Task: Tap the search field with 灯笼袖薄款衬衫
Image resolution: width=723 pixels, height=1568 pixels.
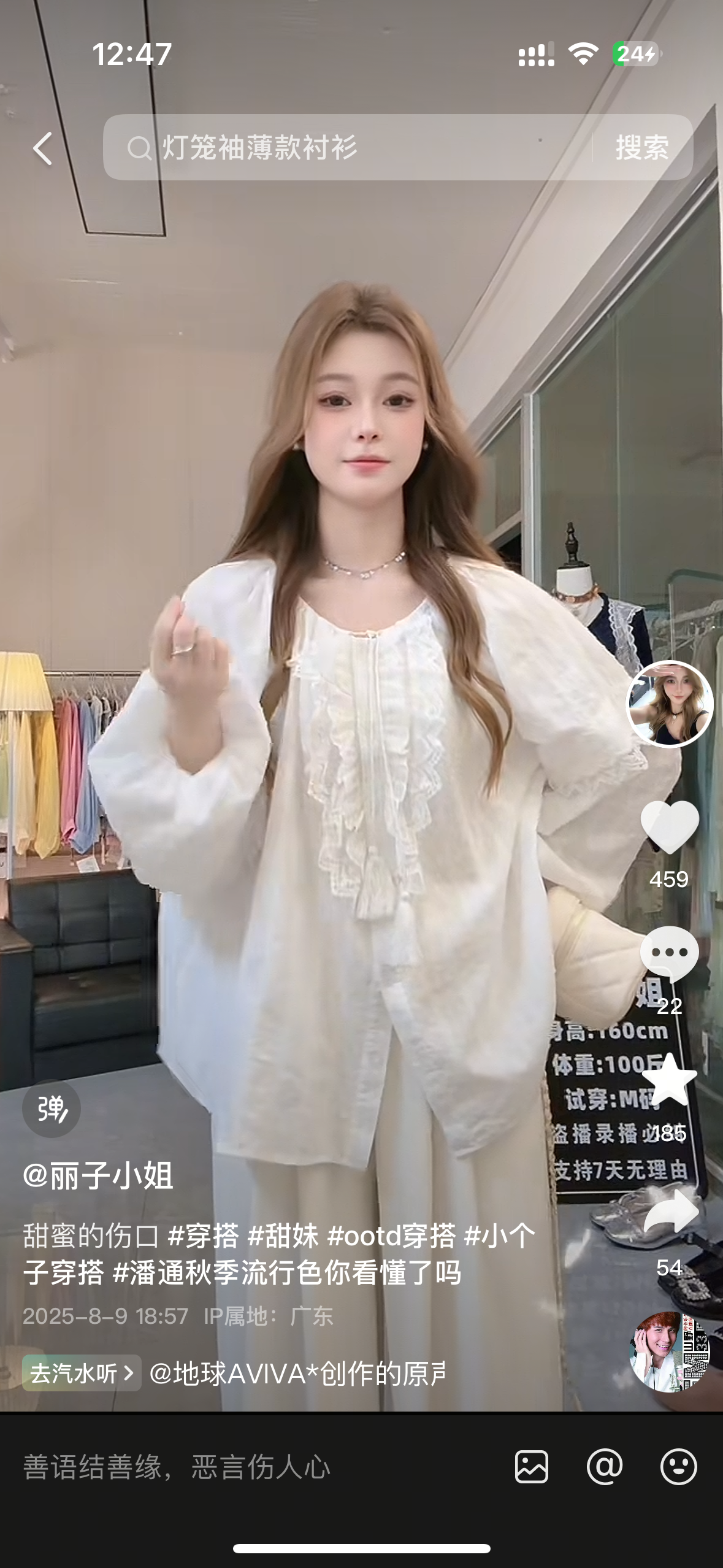Action: click(343, 147)
